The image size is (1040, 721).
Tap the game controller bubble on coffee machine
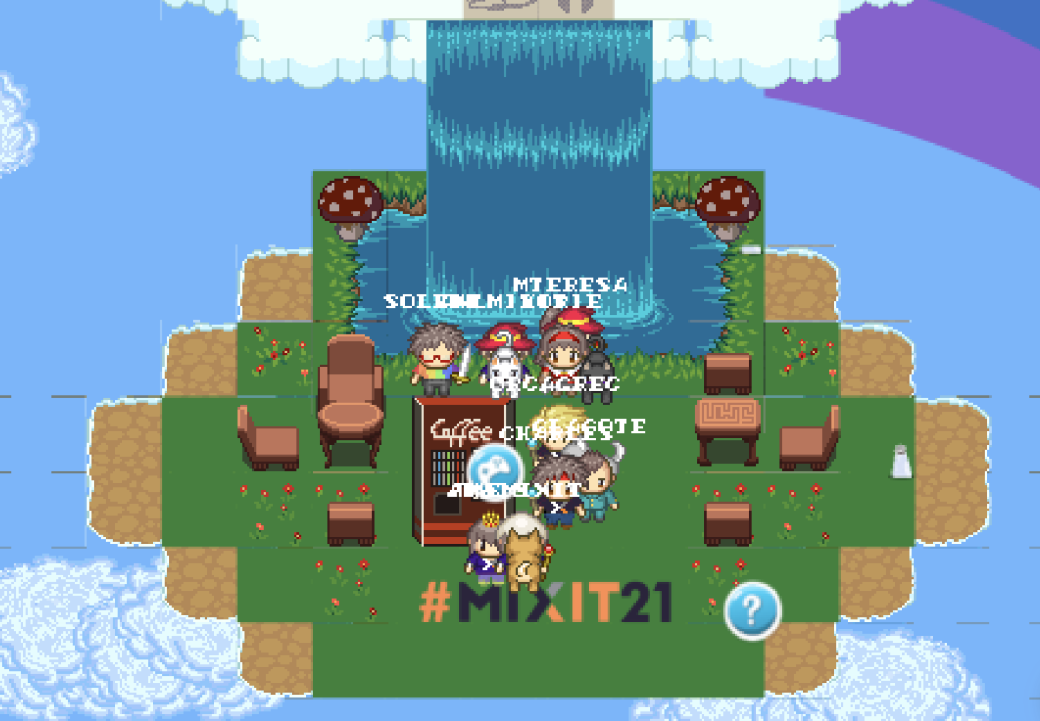(495, 469)
